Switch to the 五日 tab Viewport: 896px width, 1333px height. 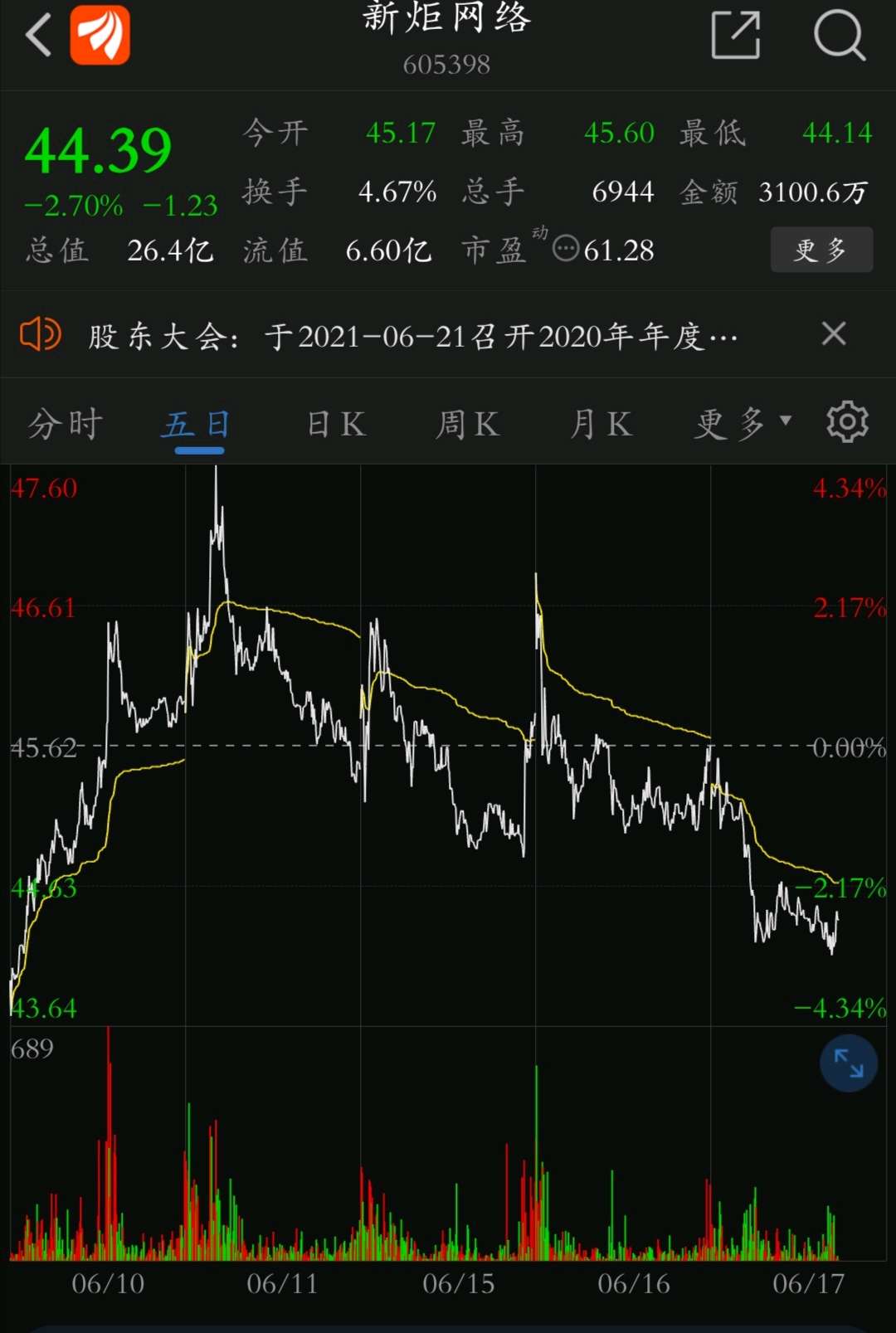[199, 423]
